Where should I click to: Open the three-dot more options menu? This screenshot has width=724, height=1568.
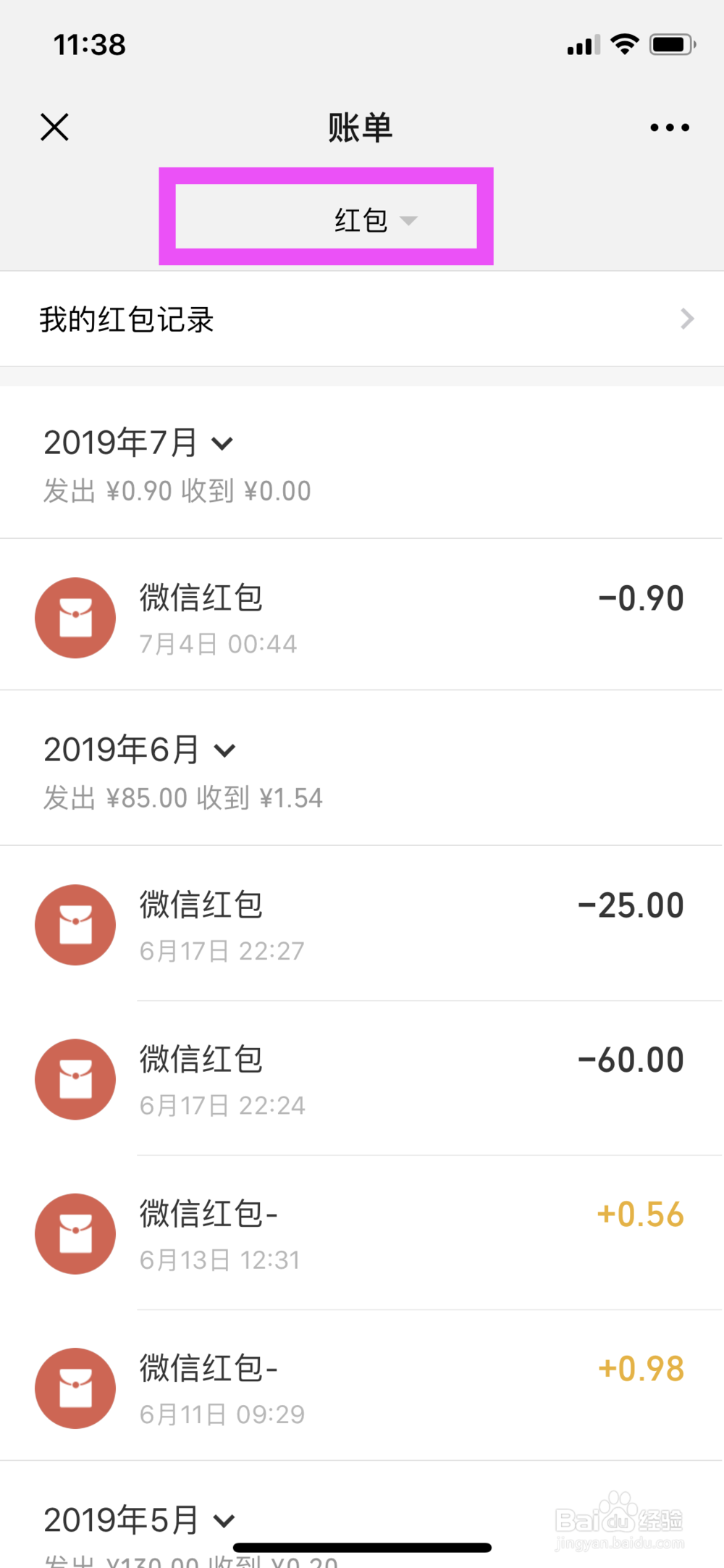tap(669, 127)
